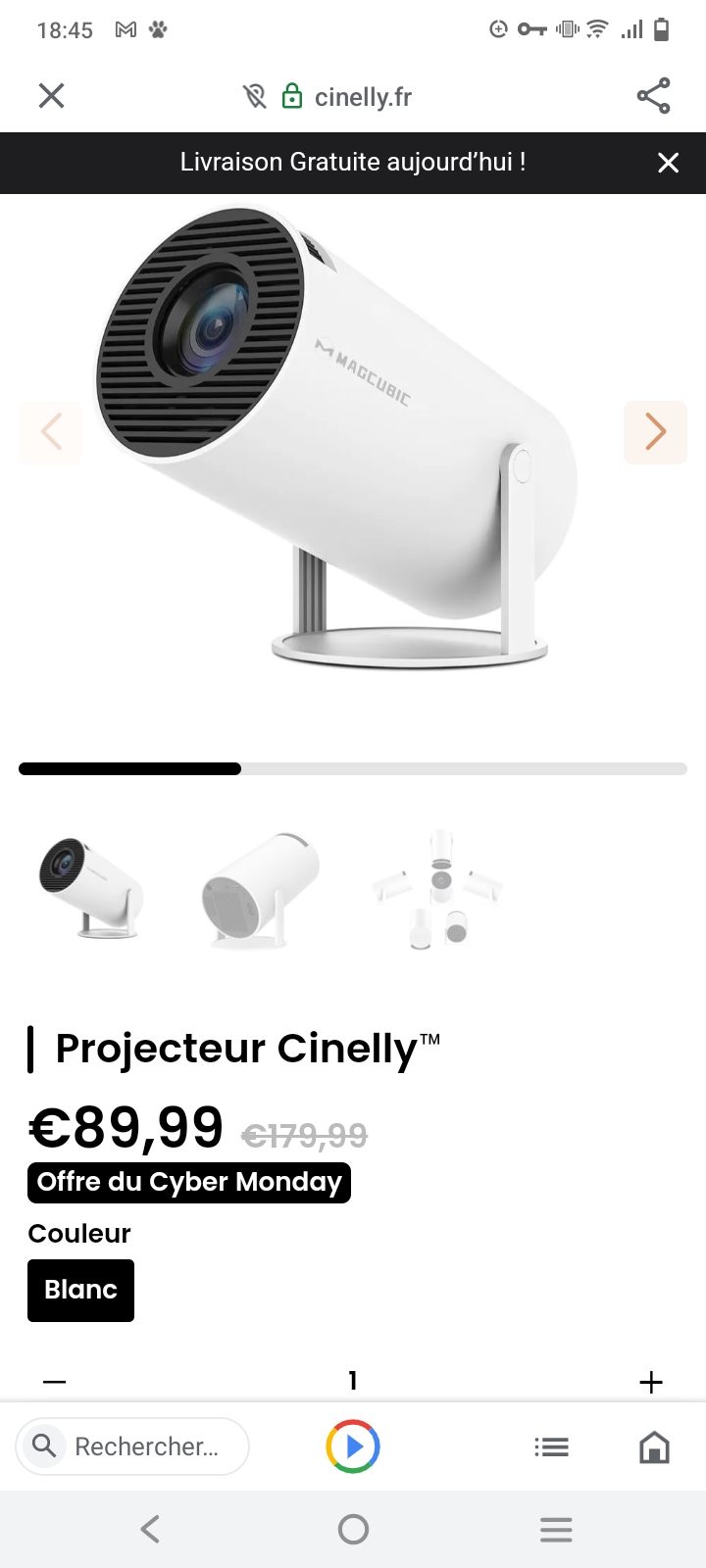
Task: Show the next product image
Action: point(655,432)
